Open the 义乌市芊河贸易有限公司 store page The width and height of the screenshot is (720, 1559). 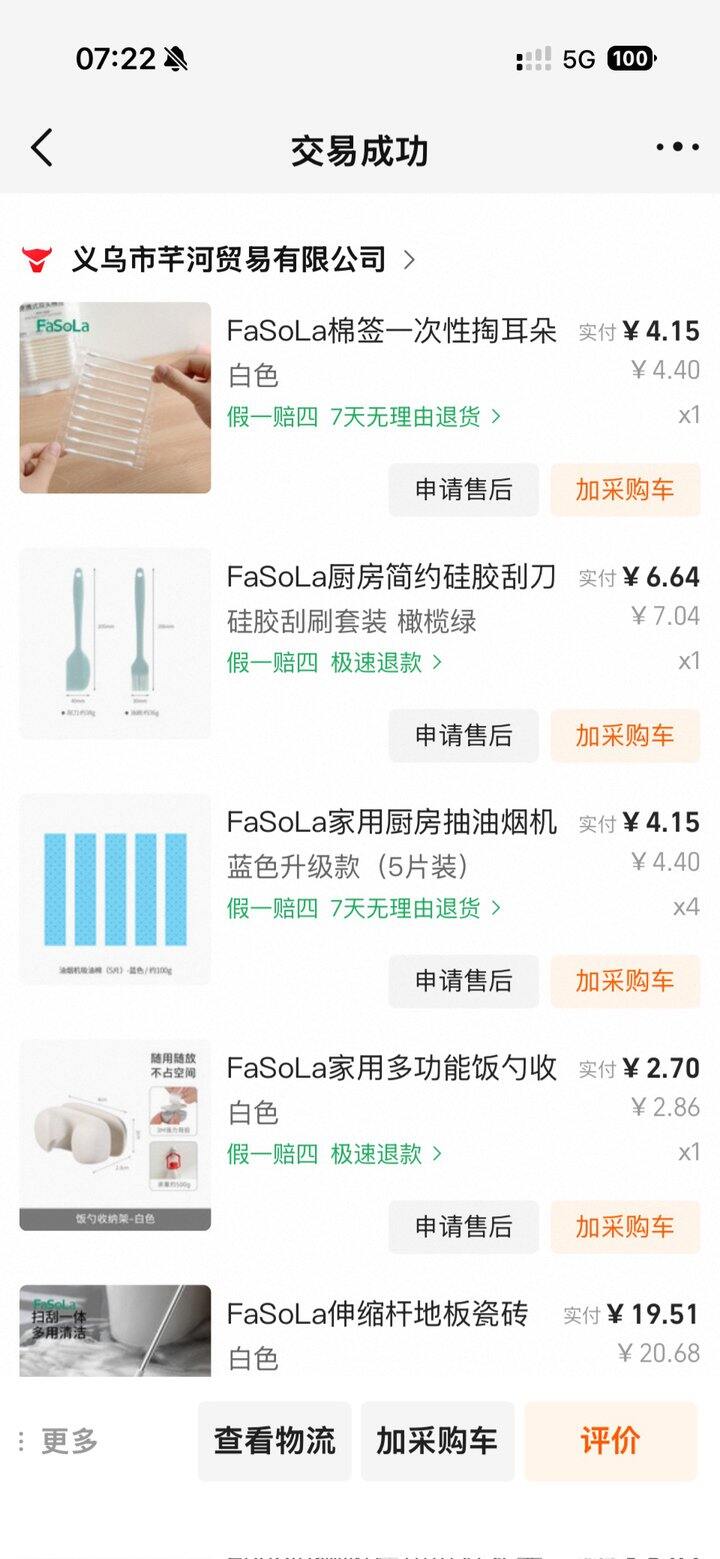pyautogui.click(x=228, y=260)
